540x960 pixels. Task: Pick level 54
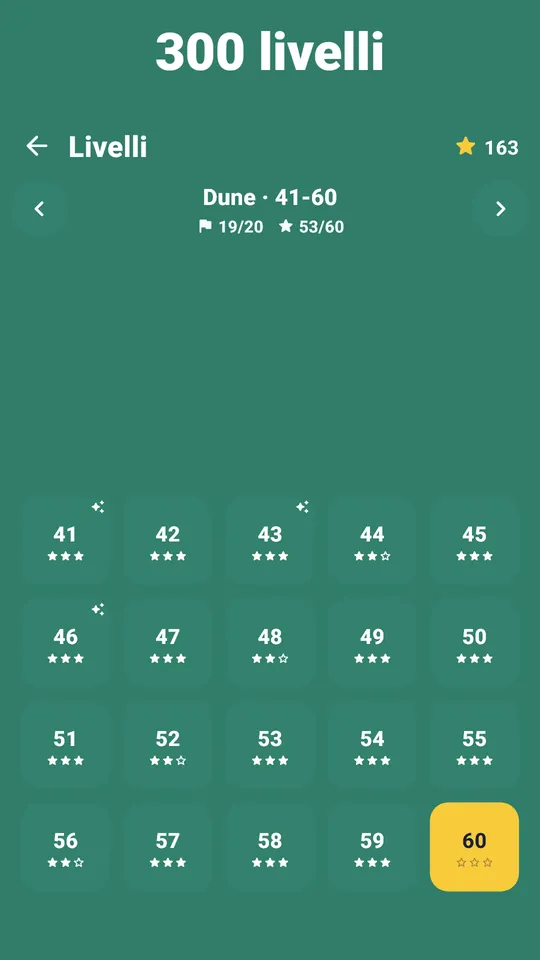click(372, 745)
